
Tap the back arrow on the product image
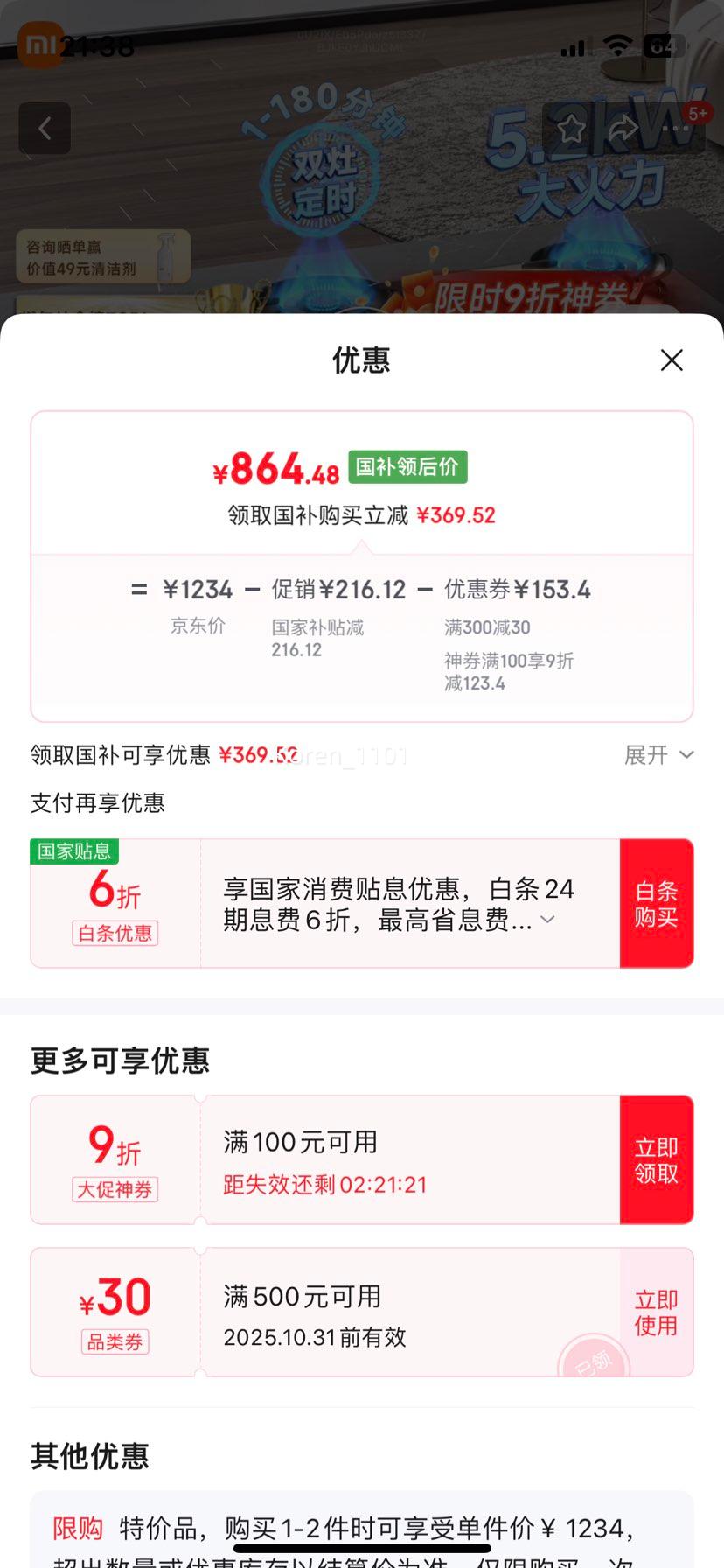click(45, 128)
